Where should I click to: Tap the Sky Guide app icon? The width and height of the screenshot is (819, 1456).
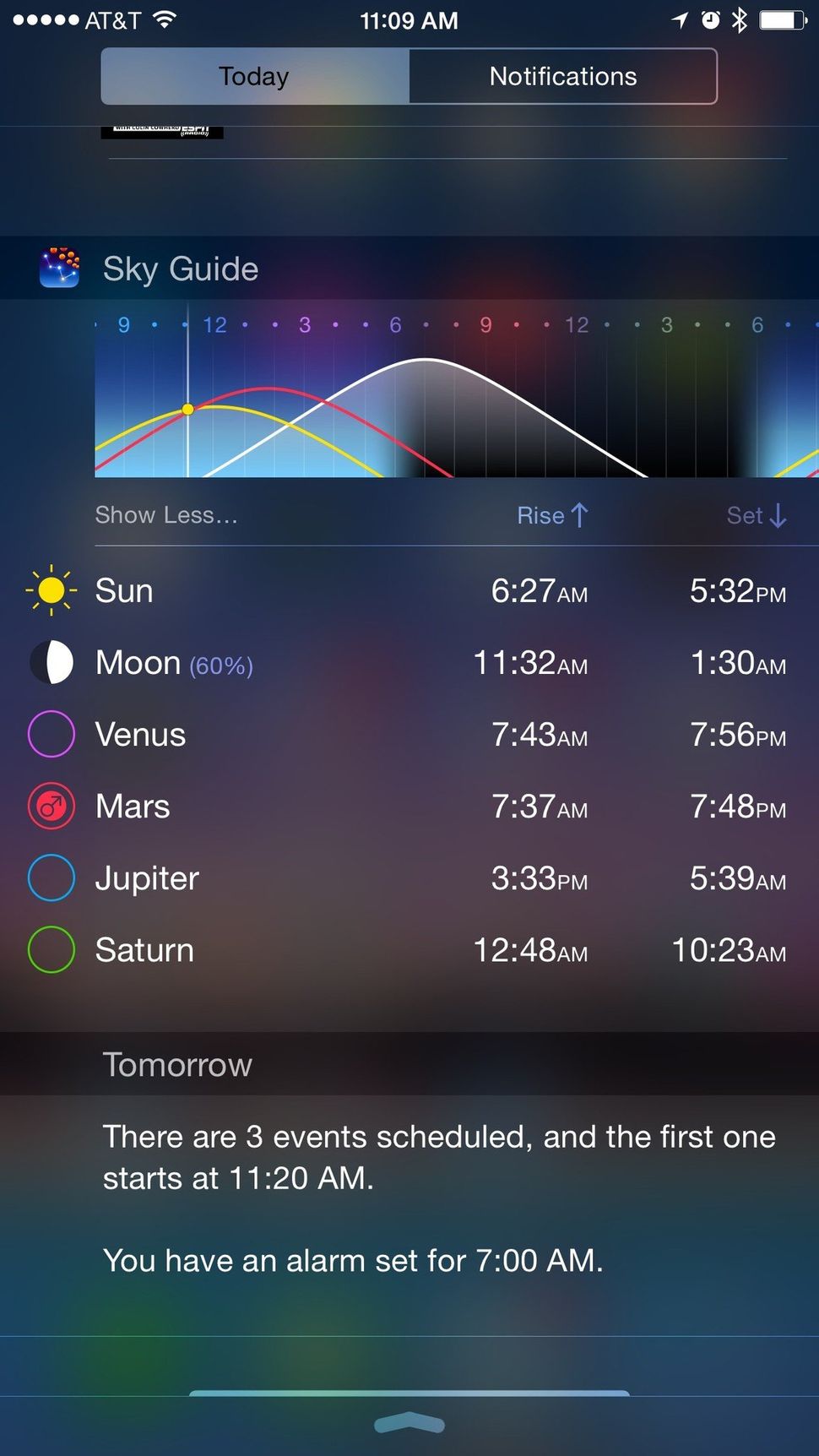coord(58,268)
